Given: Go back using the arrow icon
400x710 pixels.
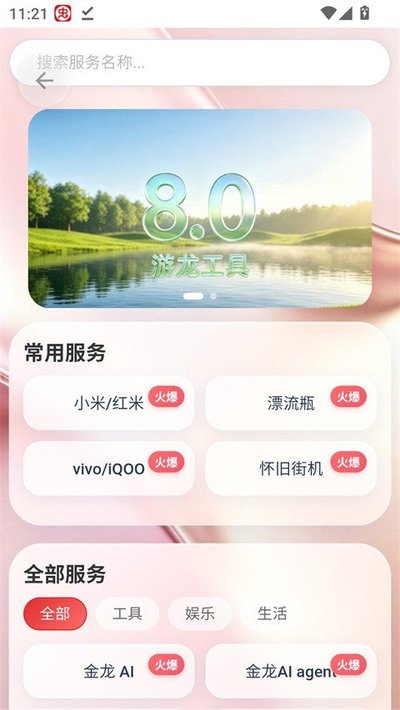Looking at the screenshot, I should pos(44,82).
